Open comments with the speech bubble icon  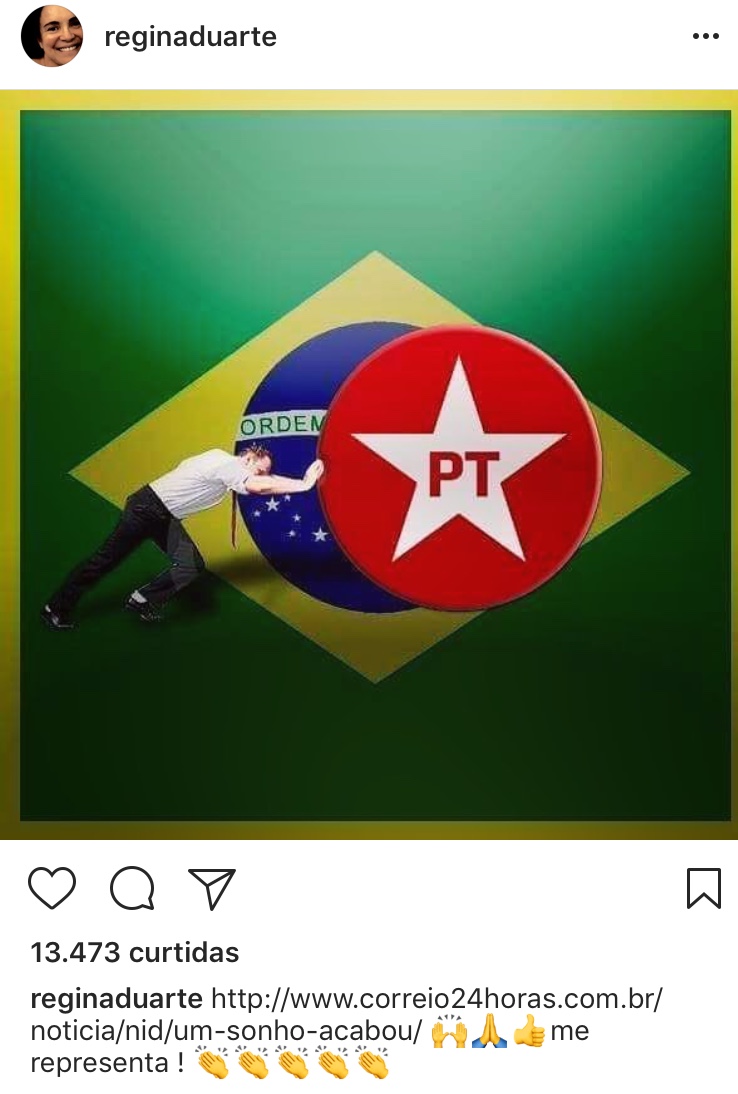pyautogui.click(x=132, y=888)
